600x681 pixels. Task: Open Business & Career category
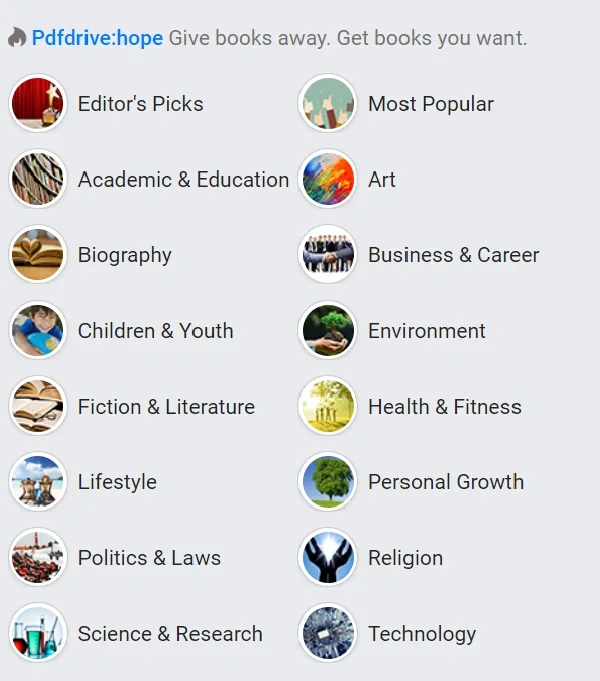453,255
